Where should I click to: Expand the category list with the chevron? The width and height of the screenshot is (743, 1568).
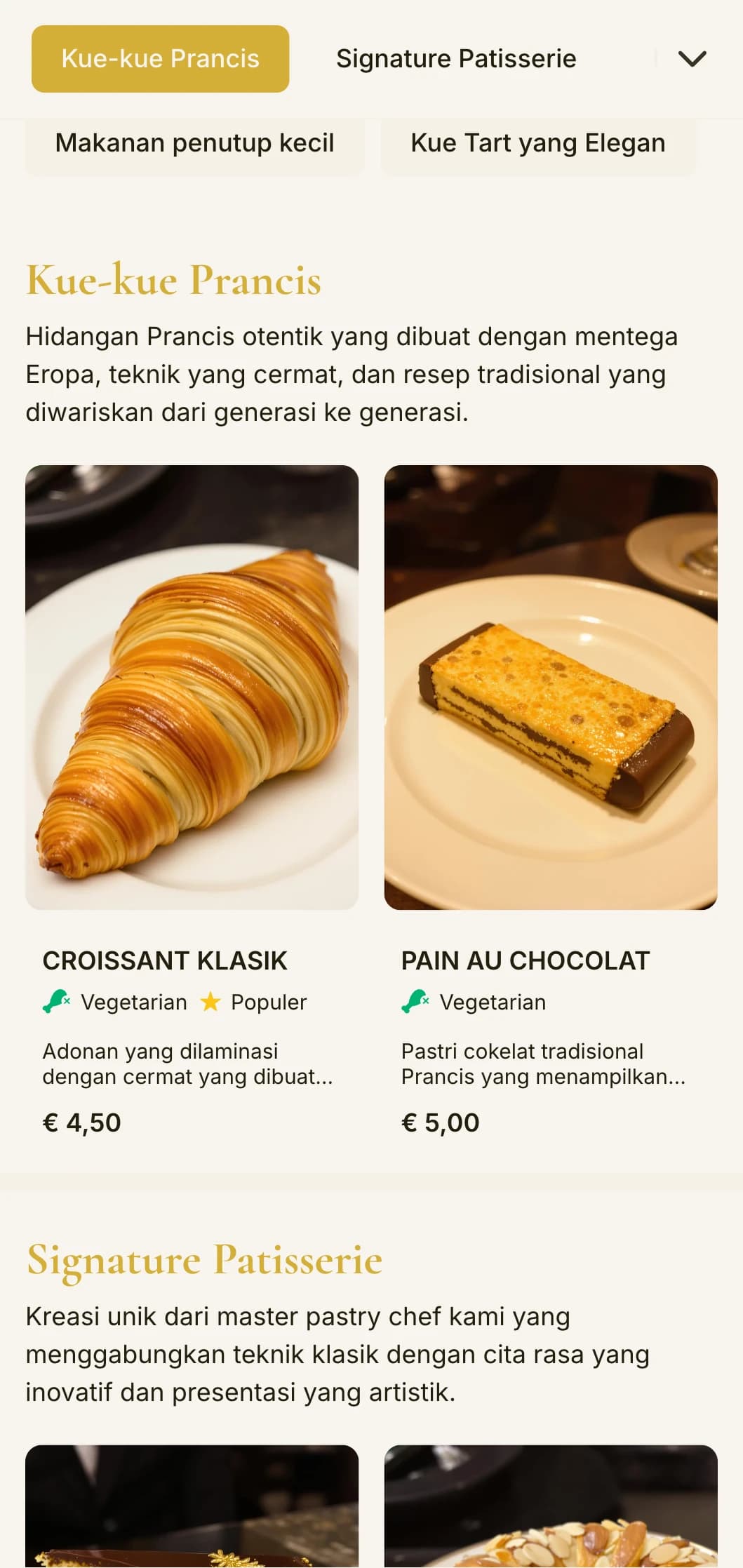tap(693, 58)
